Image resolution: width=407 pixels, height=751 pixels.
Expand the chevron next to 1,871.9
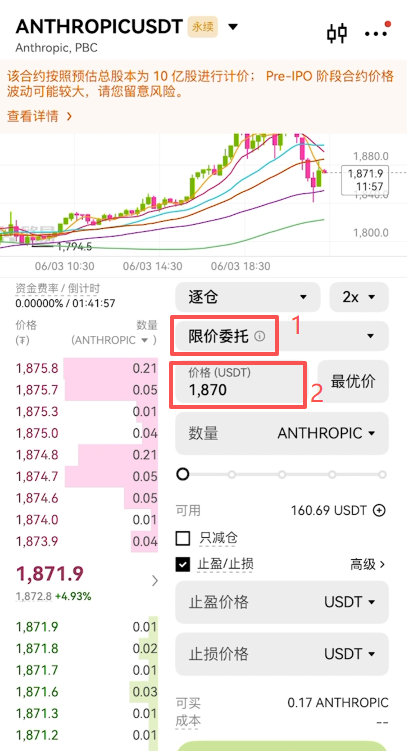coord(154,581)
